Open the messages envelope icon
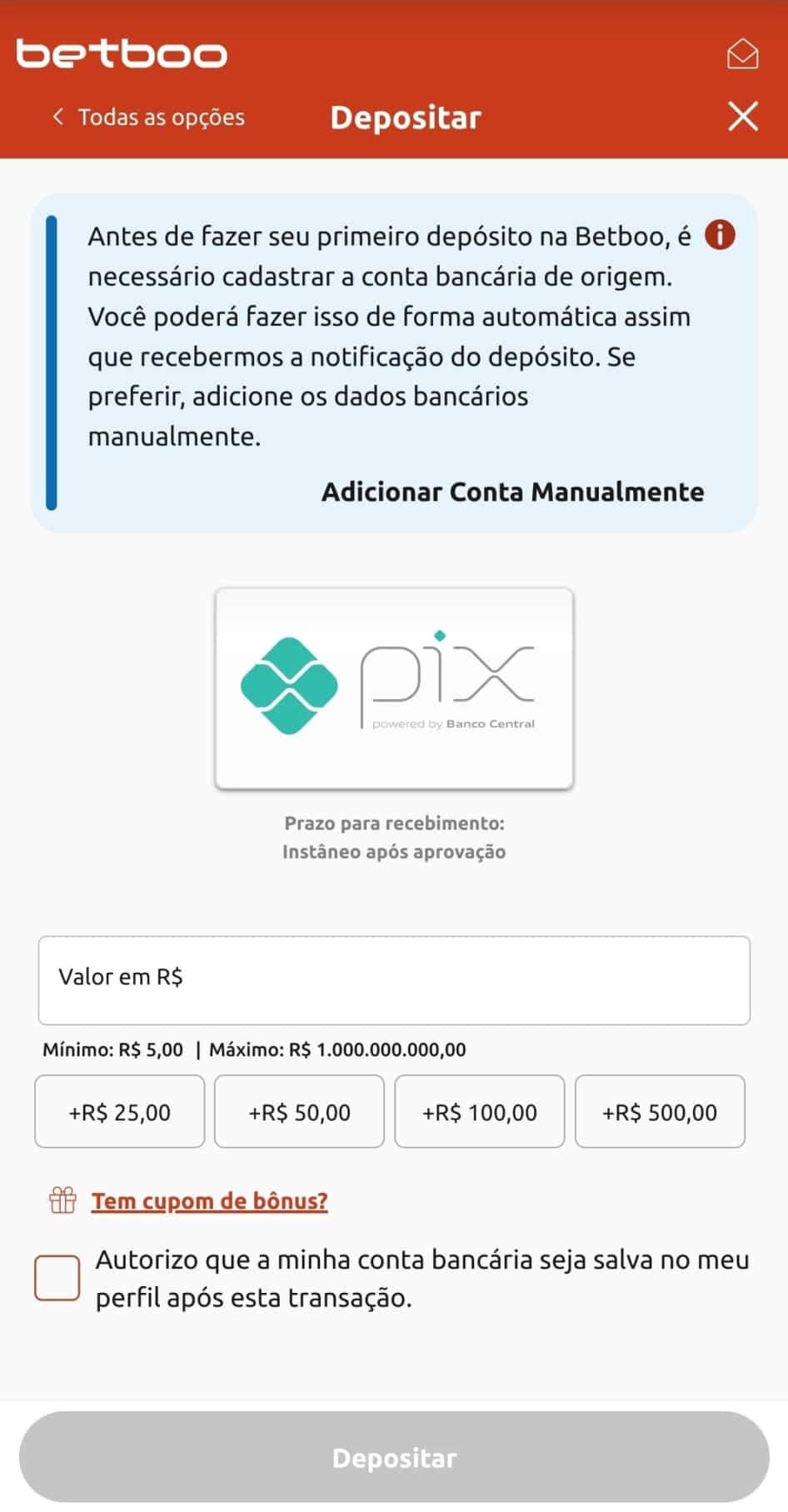This screenshot has width=788, height=1512. click(x=742, y=54)
